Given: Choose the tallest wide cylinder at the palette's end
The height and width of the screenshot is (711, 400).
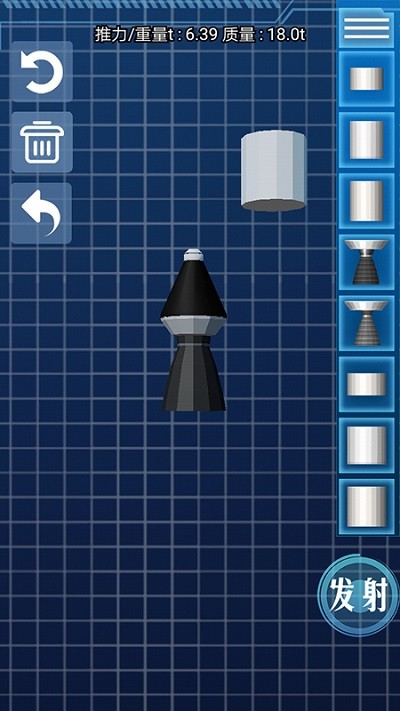Looking at the screenshot, I should pos(366,506).
